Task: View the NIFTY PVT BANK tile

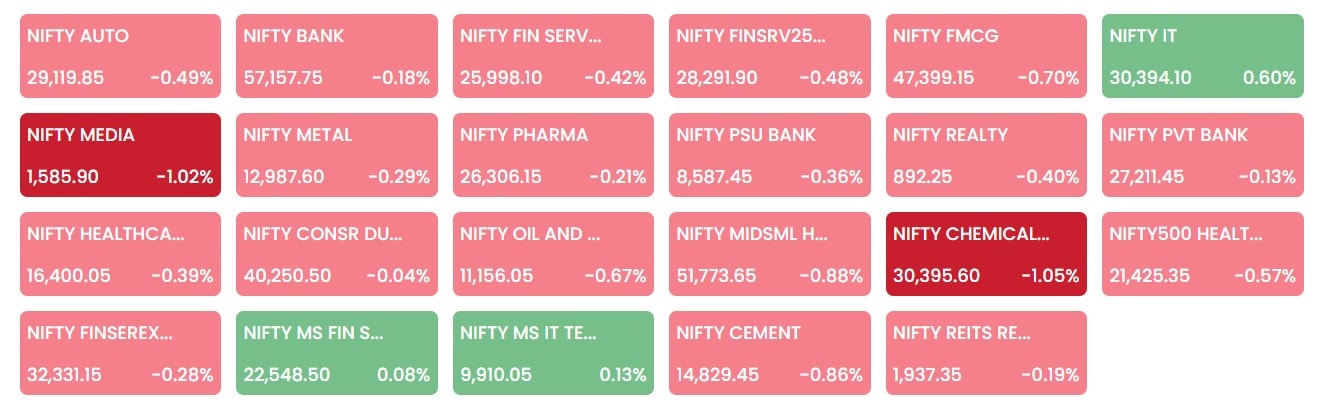Action: point(1203,155)
